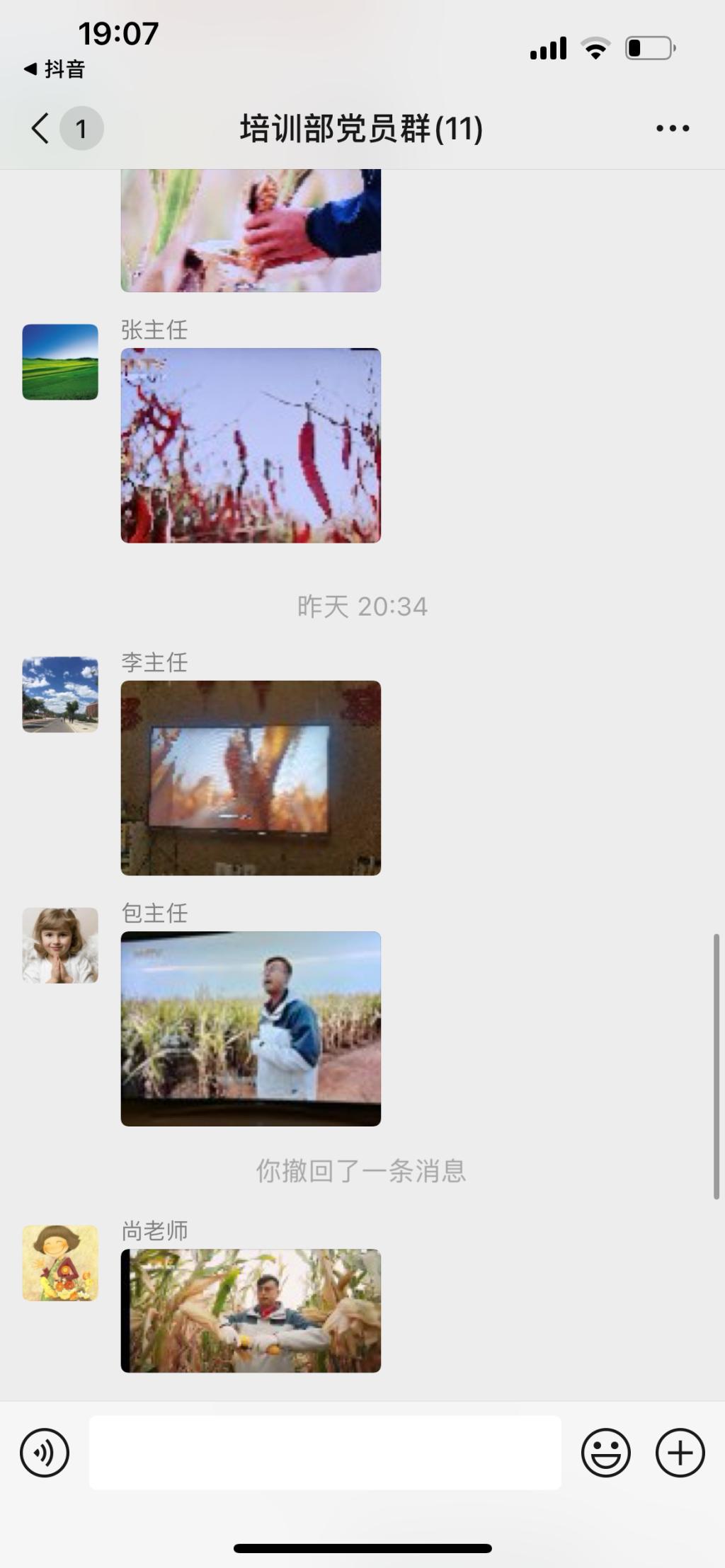This screenshot has height=1568, width=725.
Task: Open the emoji sticker panel
Action: click(x=605, y=1453)
